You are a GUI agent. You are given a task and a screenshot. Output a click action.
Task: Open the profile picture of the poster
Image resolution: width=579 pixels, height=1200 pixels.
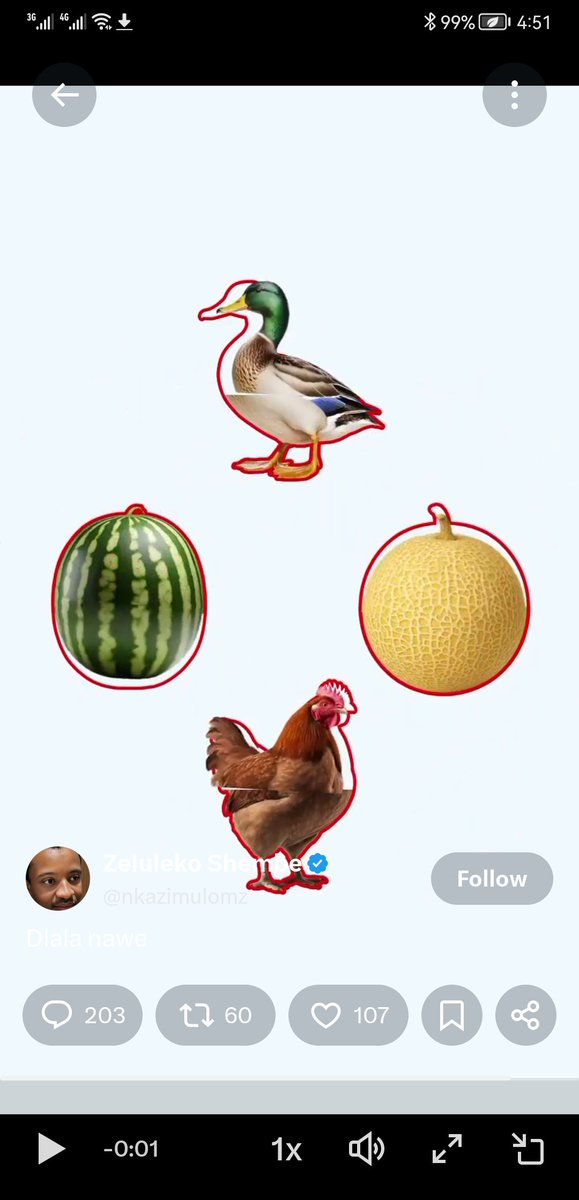pos(58,879)
